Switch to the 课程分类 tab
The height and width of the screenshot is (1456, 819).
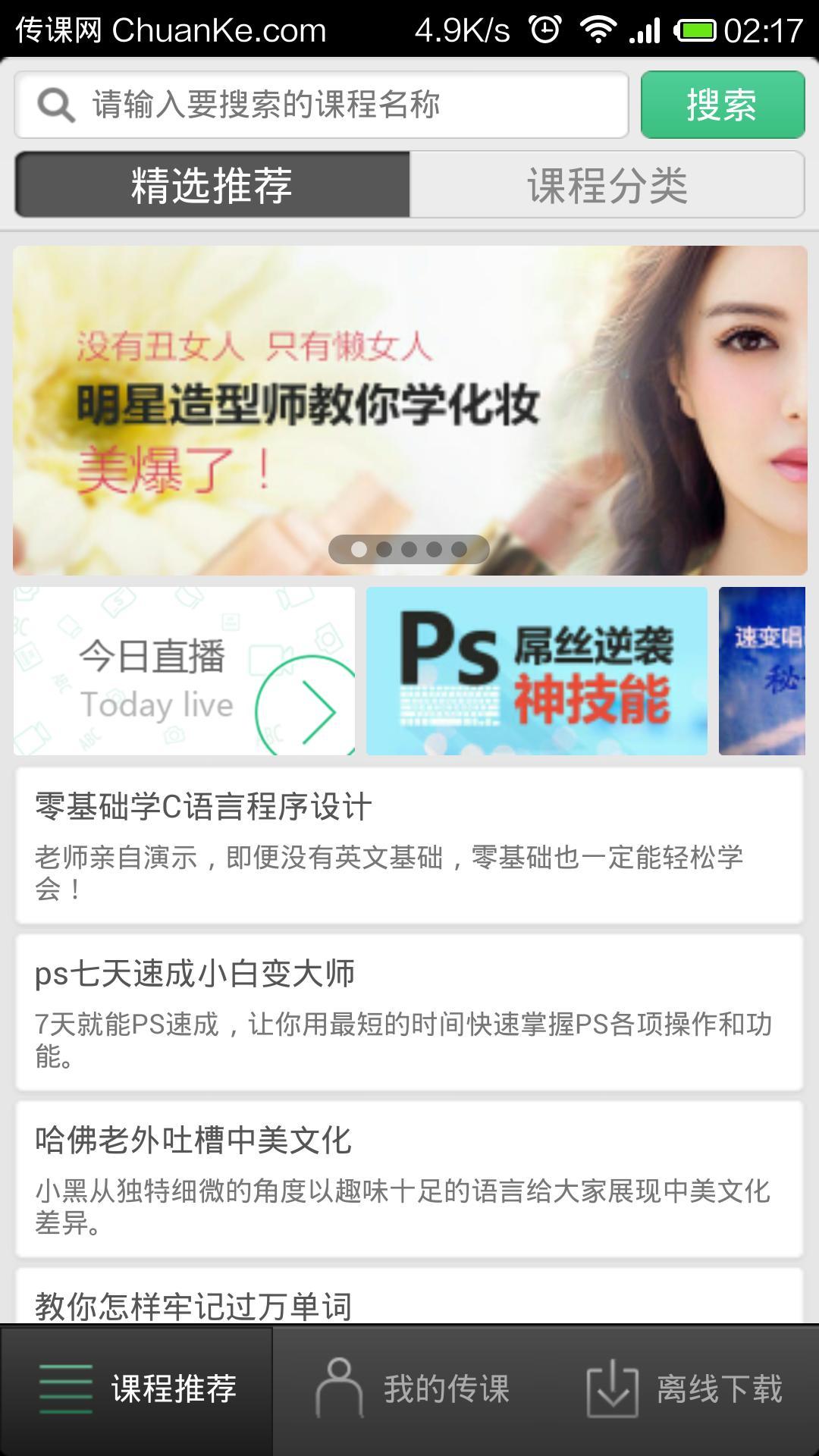tap(607, 184)
